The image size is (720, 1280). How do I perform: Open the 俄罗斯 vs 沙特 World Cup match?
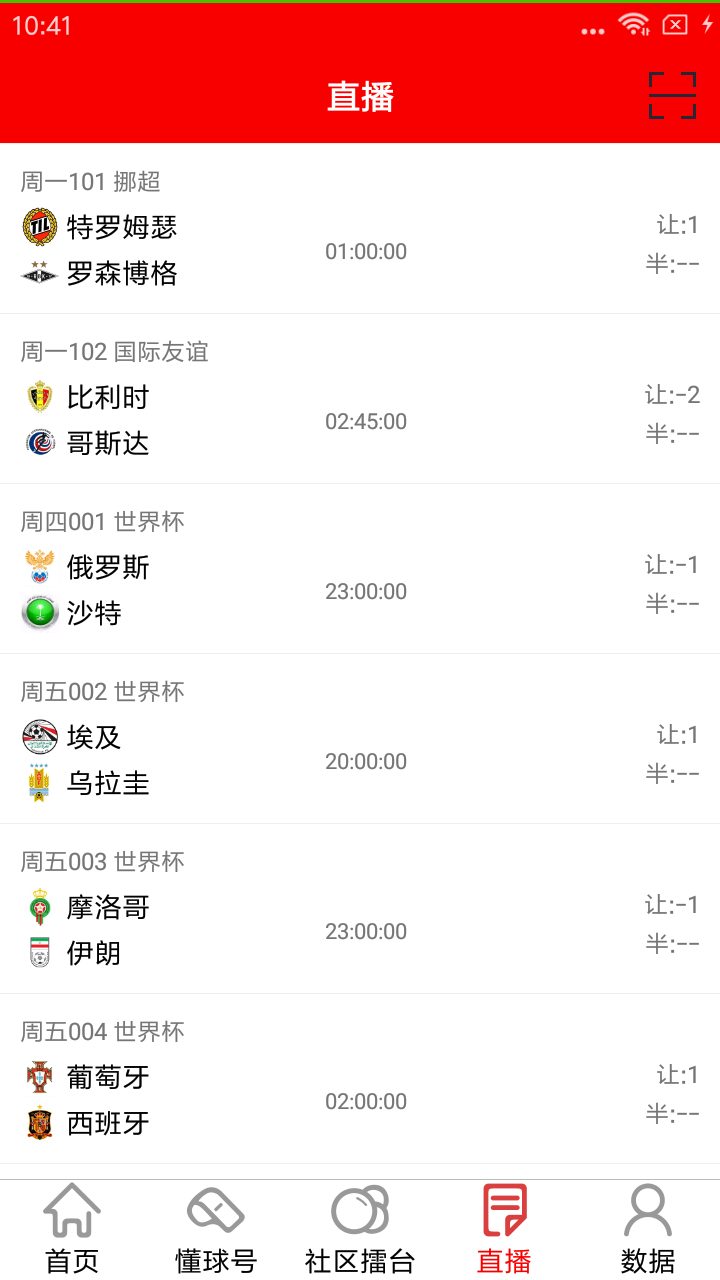click(360, 569)
